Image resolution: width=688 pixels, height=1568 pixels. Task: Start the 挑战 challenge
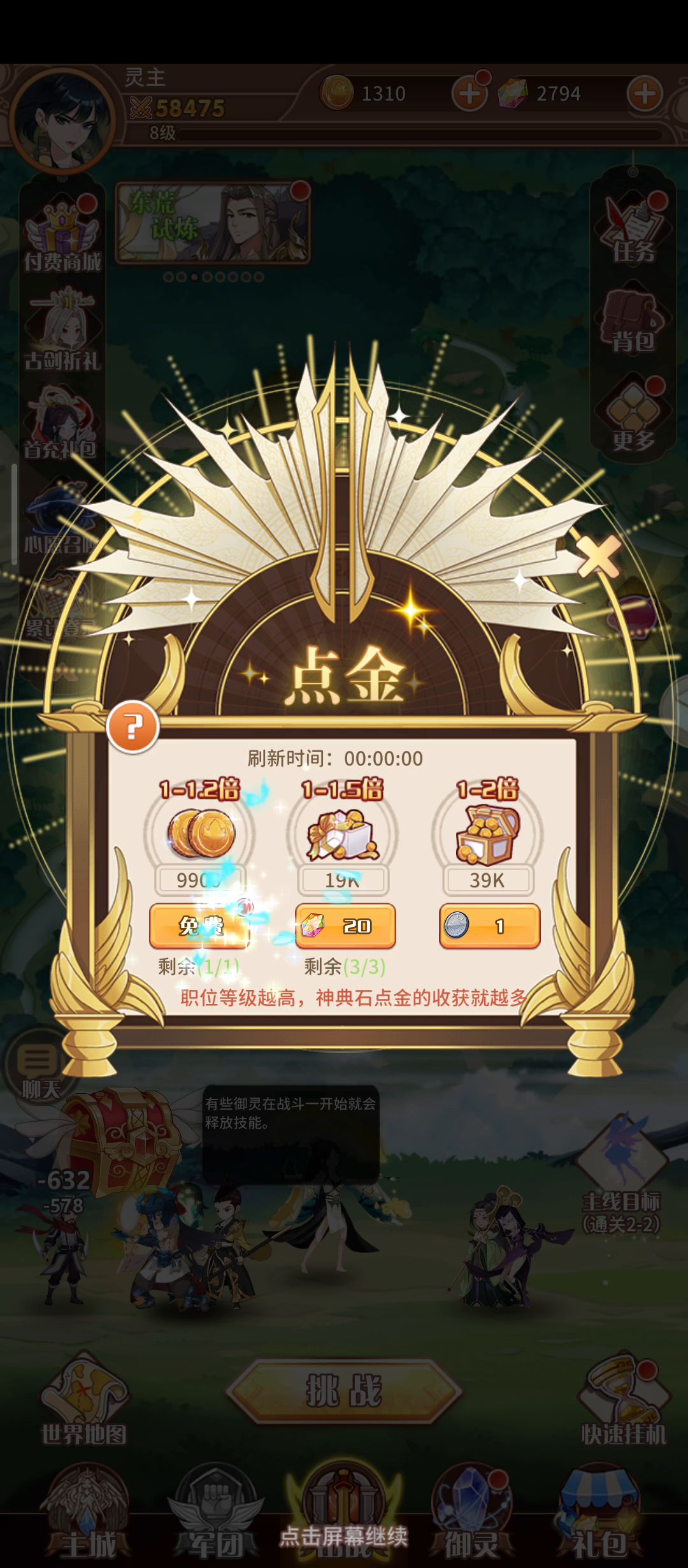coord(344,1391)
